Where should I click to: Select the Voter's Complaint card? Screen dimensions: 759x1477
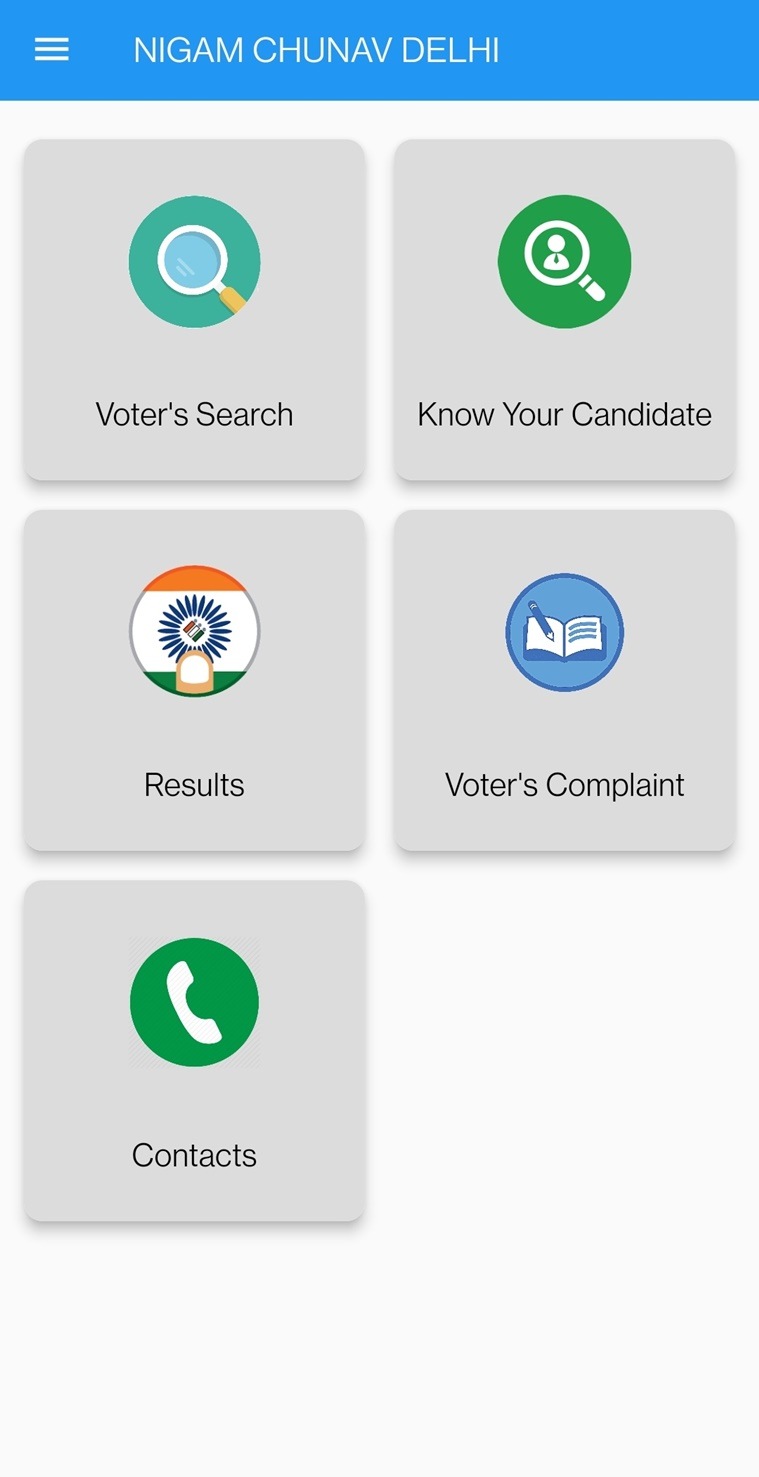click(x=564, y=680)
